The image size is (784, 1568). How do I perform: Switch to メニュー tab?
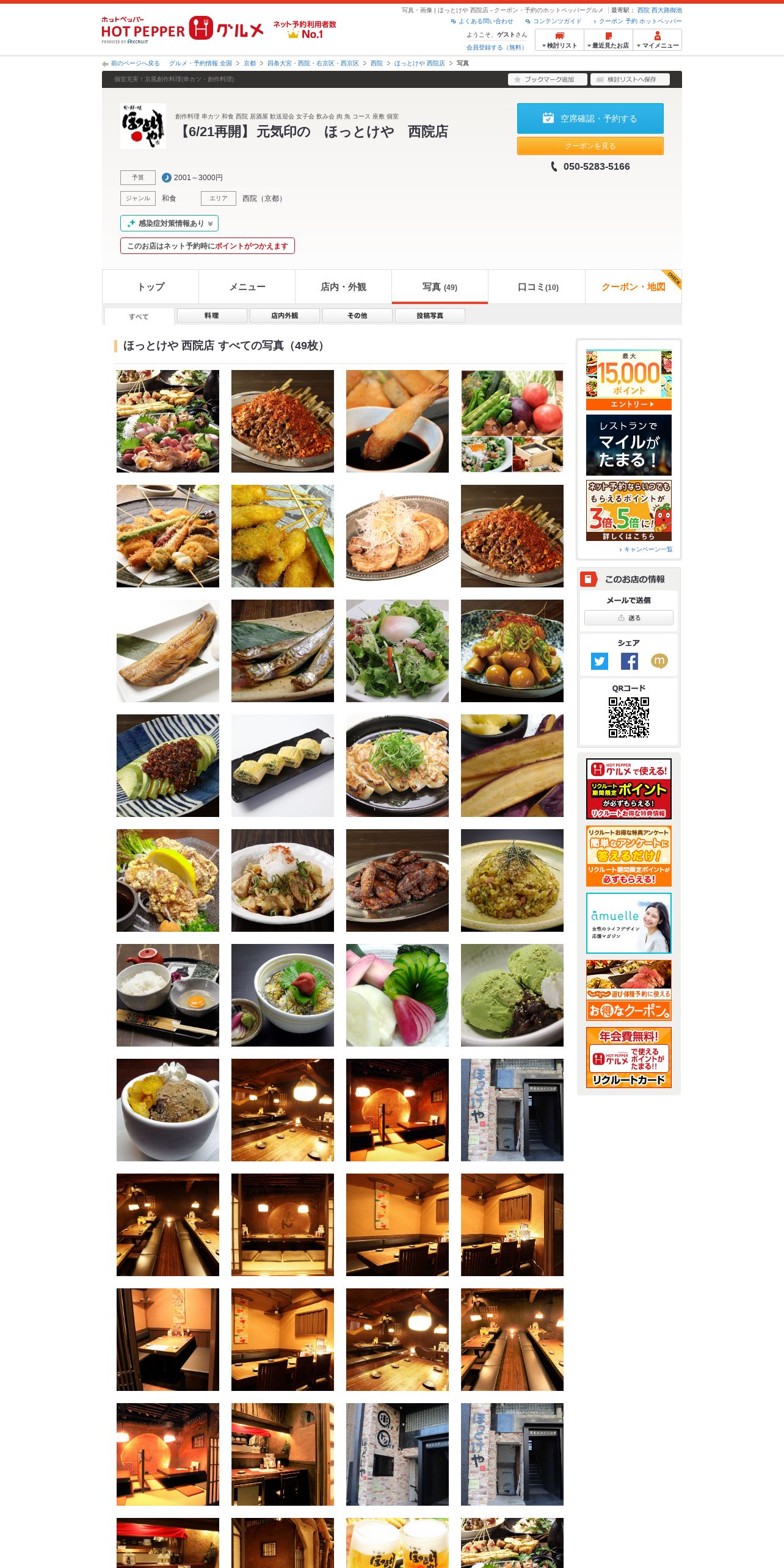[x=247, y=287]
